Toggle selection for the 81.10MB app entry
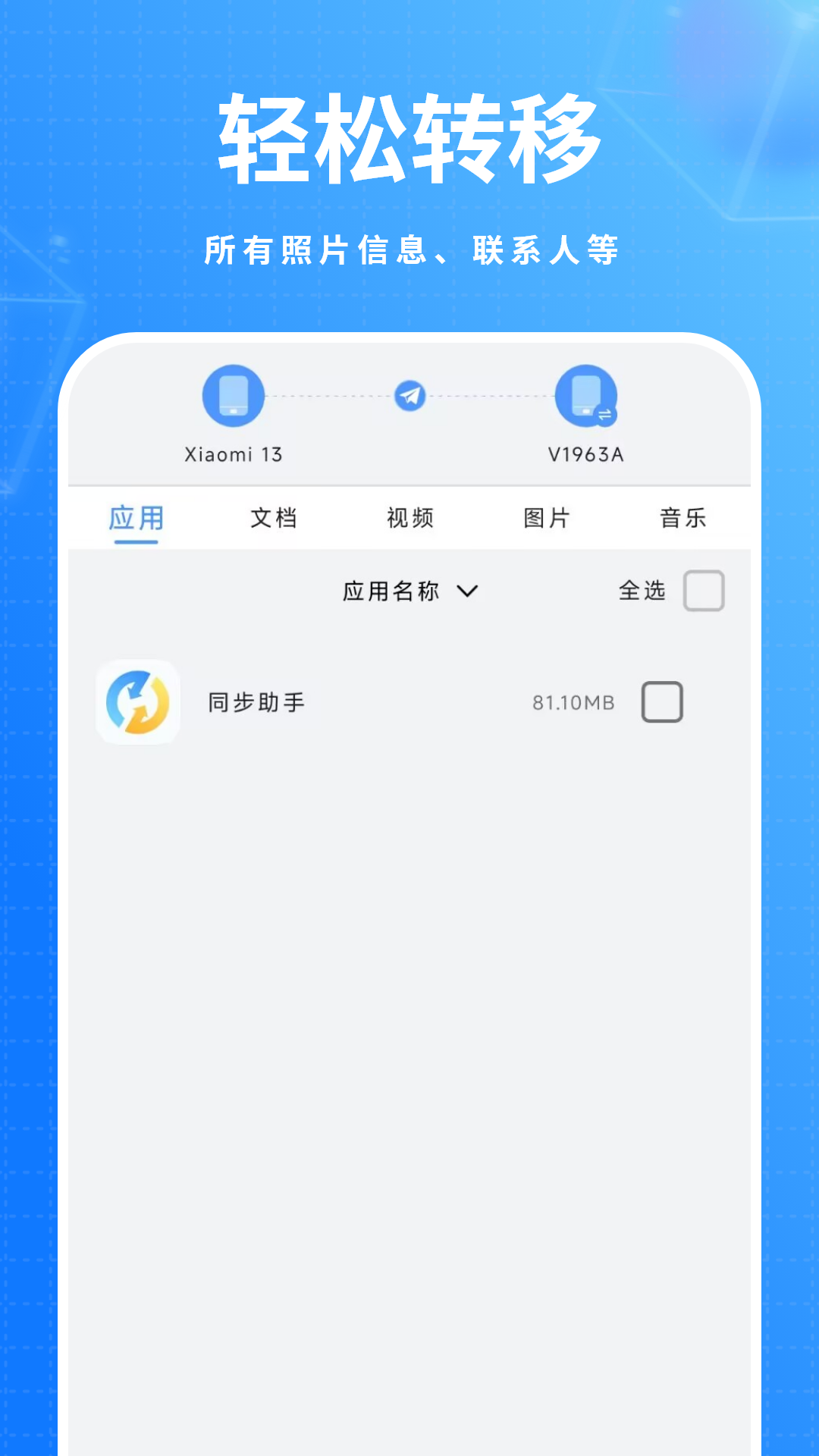Screen dimensions: 819x1456 coord(662,702)
